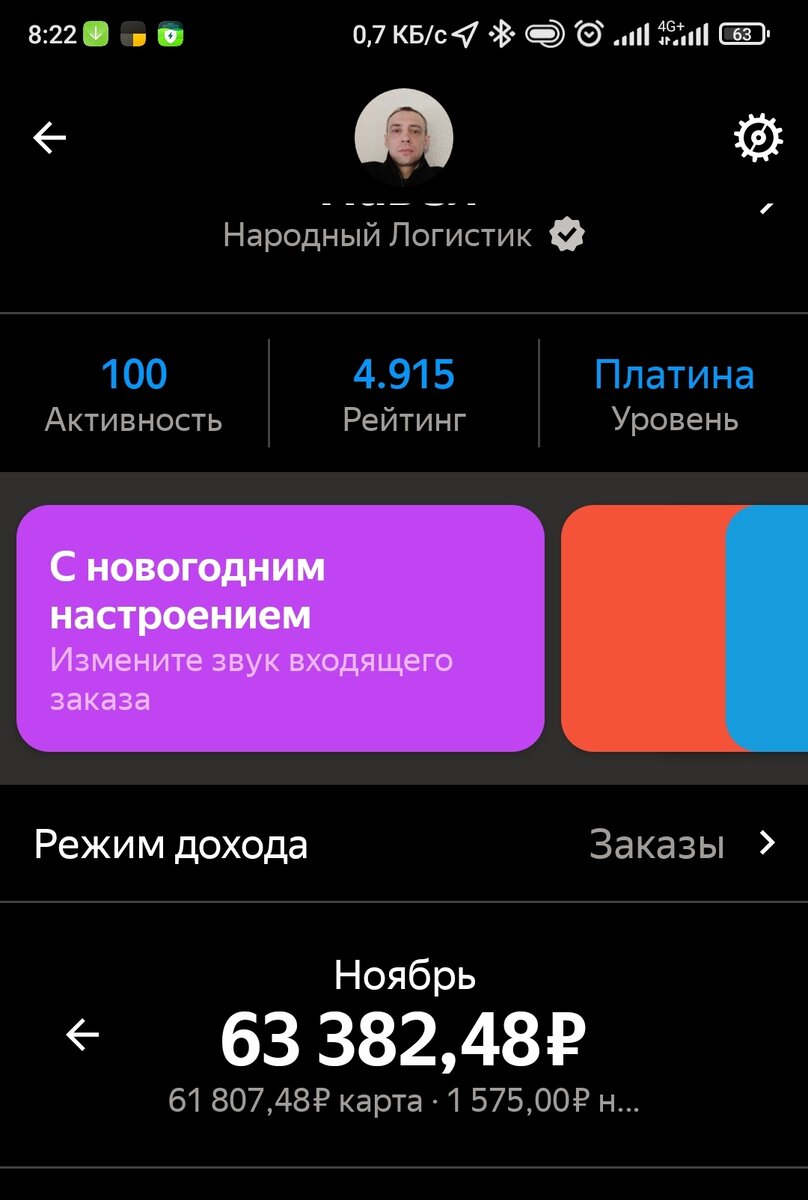
Task: Tap the alarm clock status bar icon
Action: coord(591,31)
